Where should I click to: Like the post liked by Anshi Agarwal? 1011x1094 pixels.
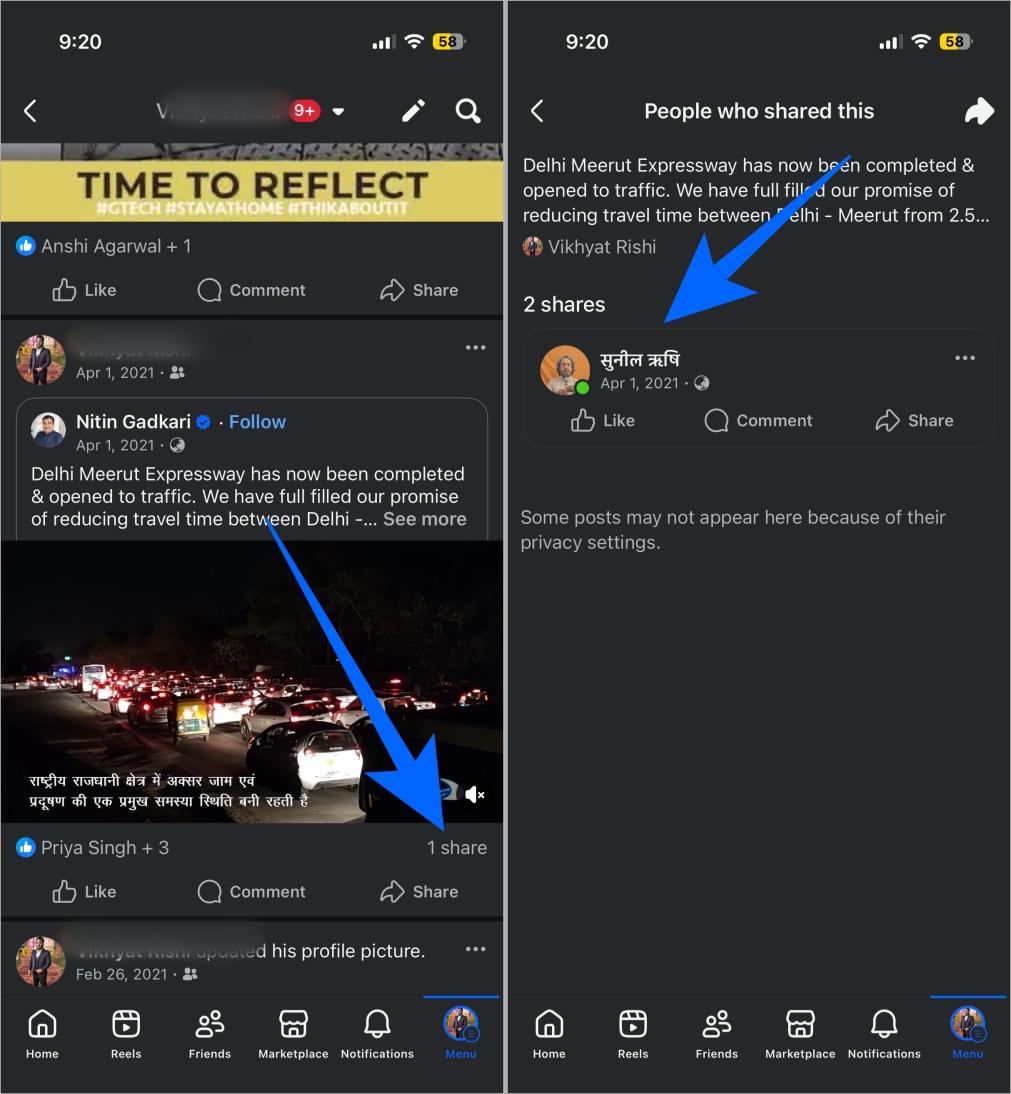click(84, 290)
